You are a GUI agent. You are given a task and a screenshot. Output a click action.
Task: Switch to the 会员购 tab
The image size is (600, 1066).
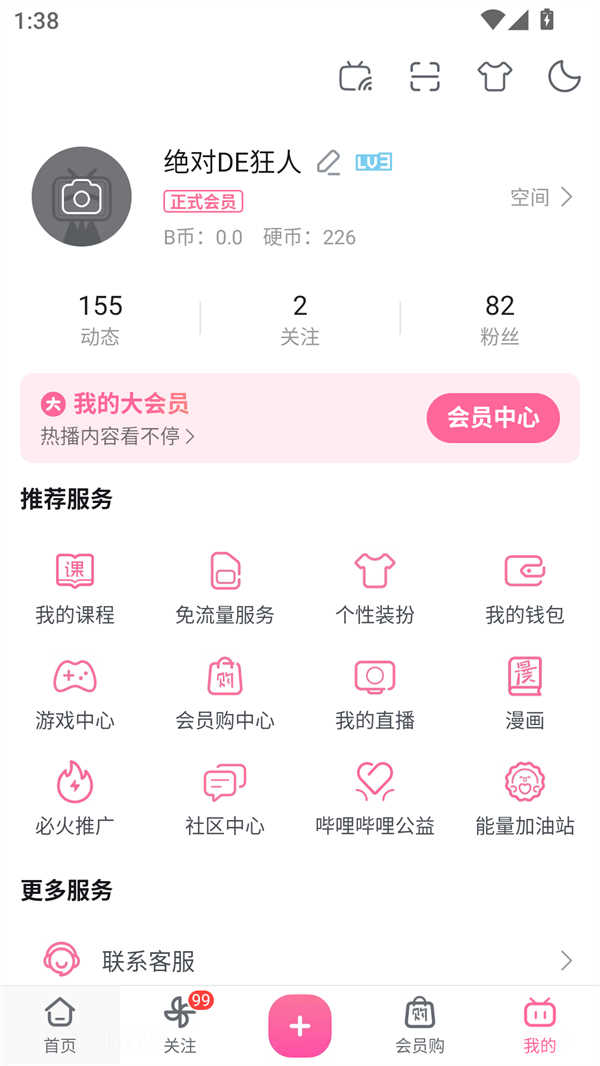[x=420, y=1025]
